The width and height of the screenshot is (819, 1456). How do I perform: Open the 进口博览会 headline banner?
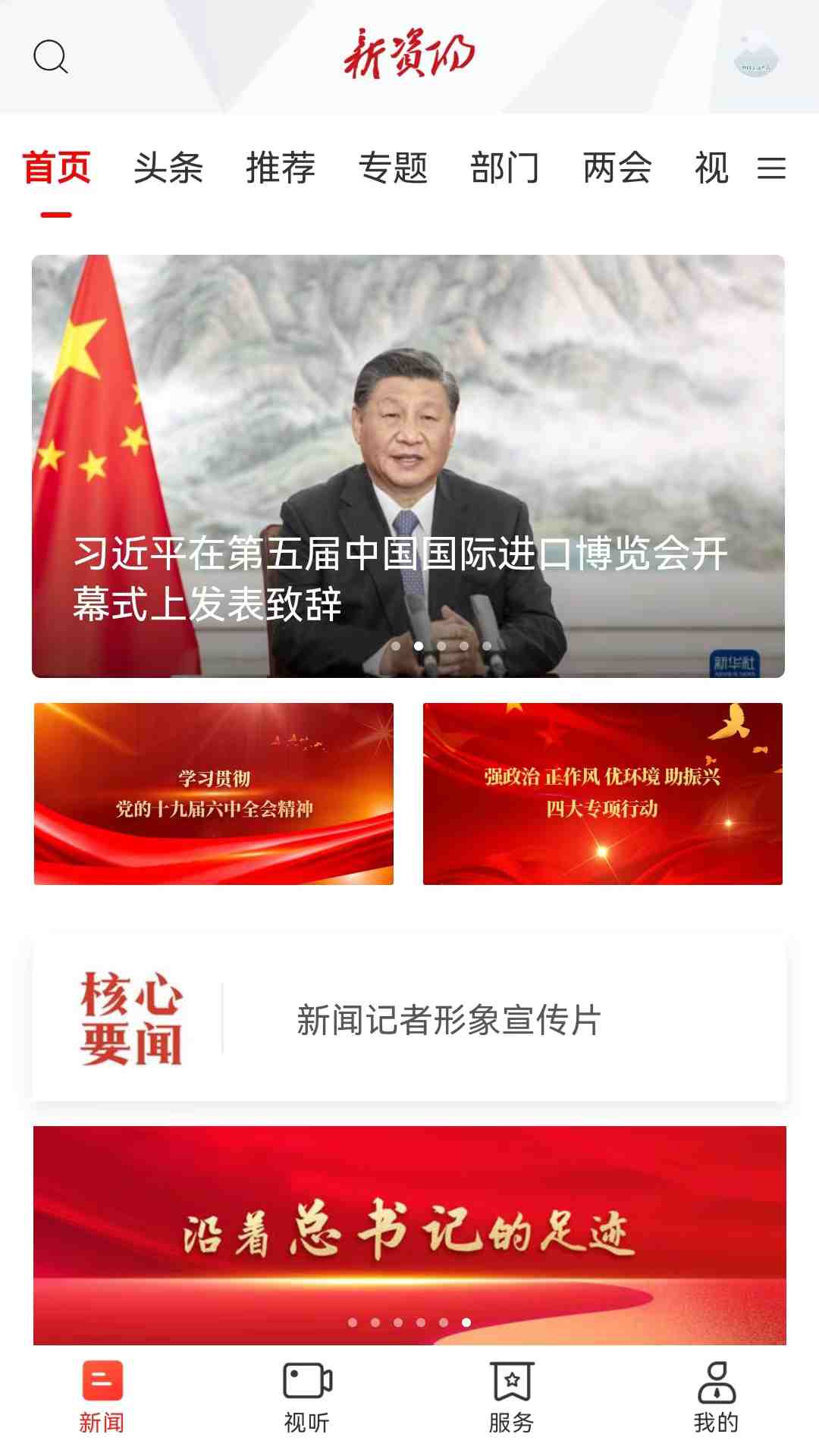pos(408,466)
